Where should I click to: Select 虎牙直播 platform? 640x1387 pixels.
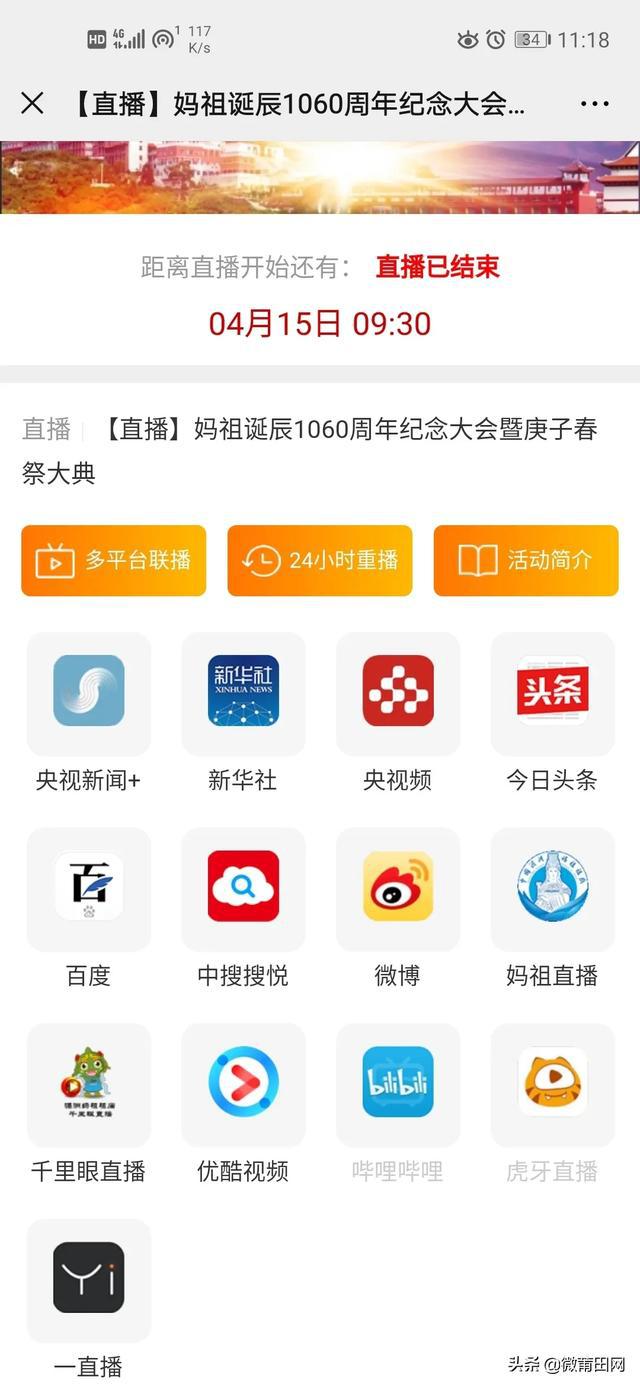tap(552, 1104)
